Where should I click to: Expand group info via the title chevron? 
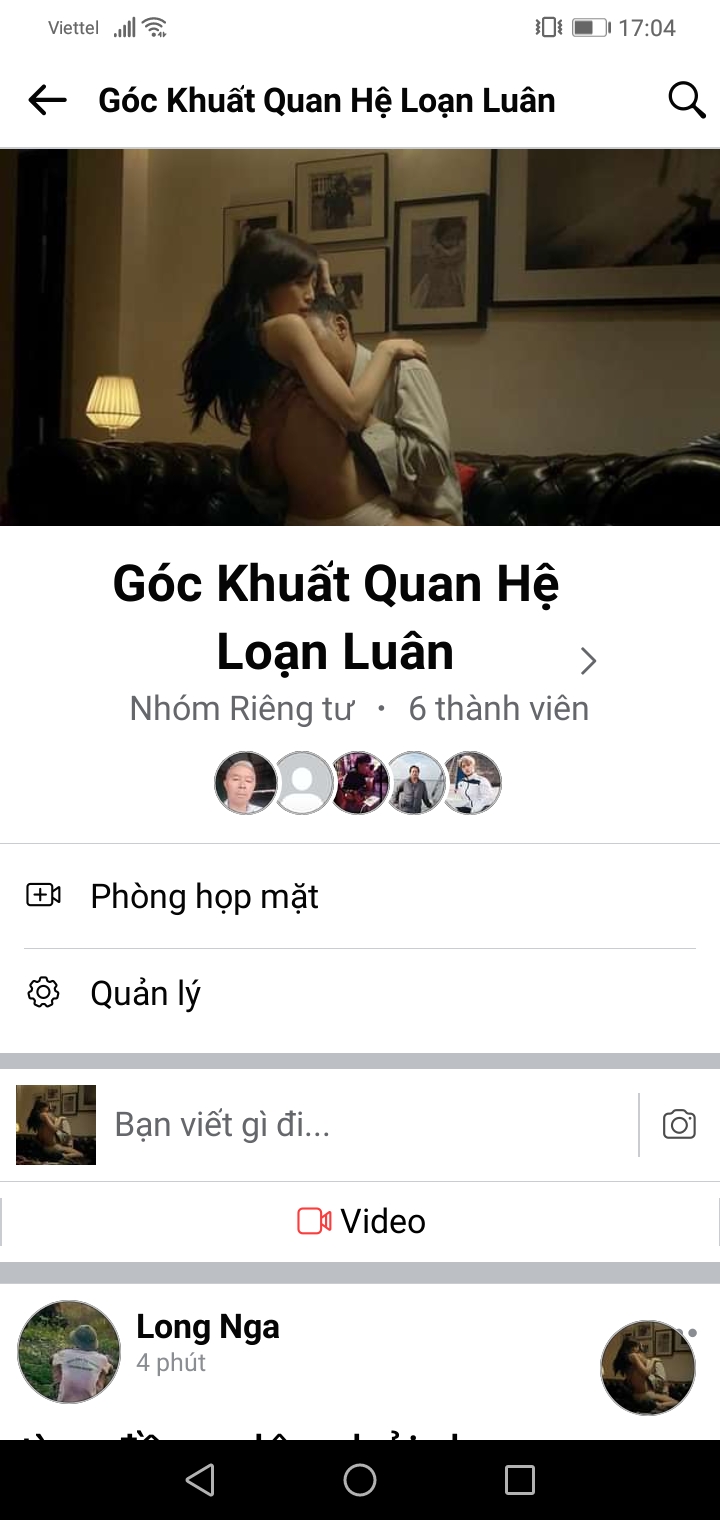(x=588, y=661)
